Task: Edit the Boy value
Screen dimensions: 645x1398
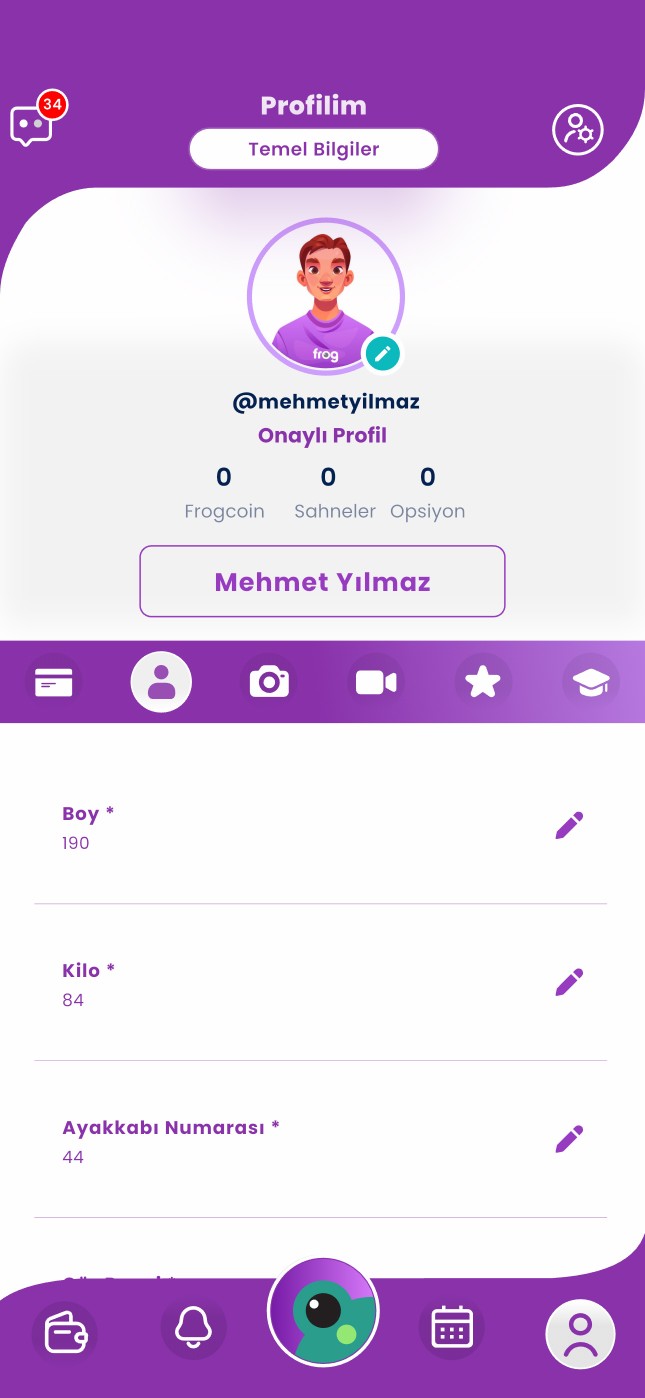Action: pyautogui.click(x=569, y=826)
